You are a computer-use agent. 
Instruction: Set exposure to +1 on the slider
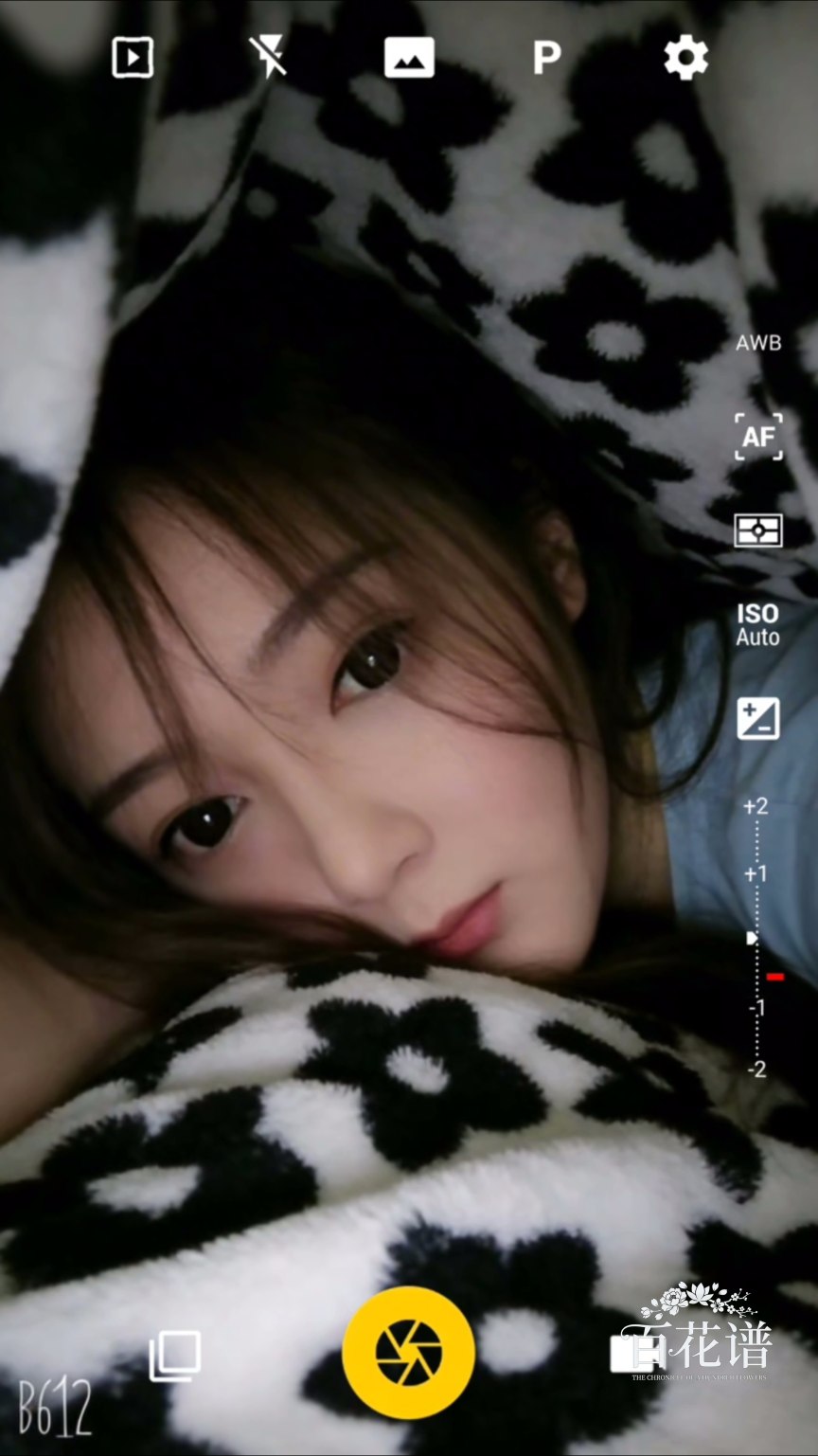tap(755, 873)
